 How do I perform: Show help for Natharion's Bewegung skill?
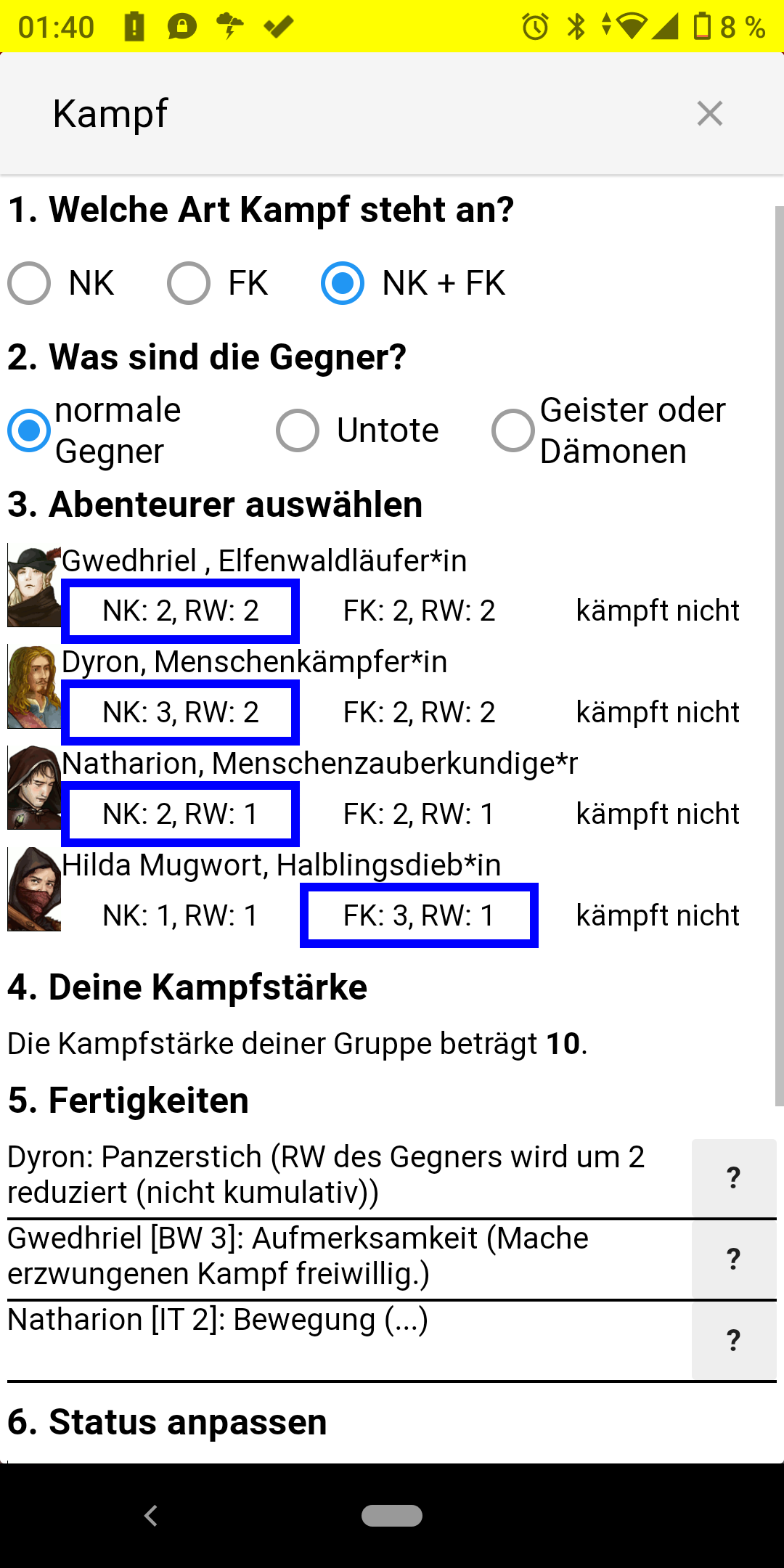733,1340
